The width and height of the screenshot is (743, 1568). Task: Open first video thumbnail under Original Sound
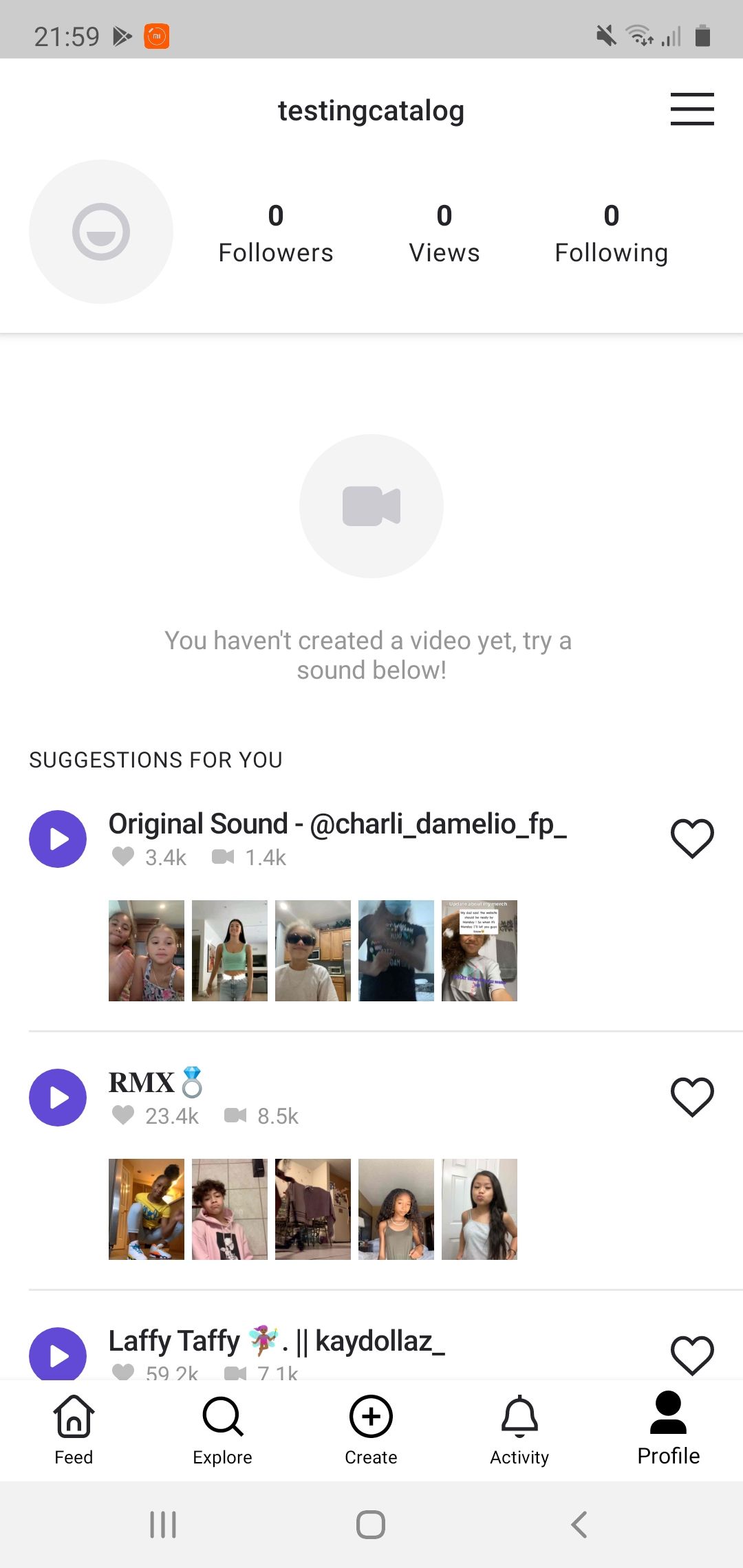[x=147, y=950]
